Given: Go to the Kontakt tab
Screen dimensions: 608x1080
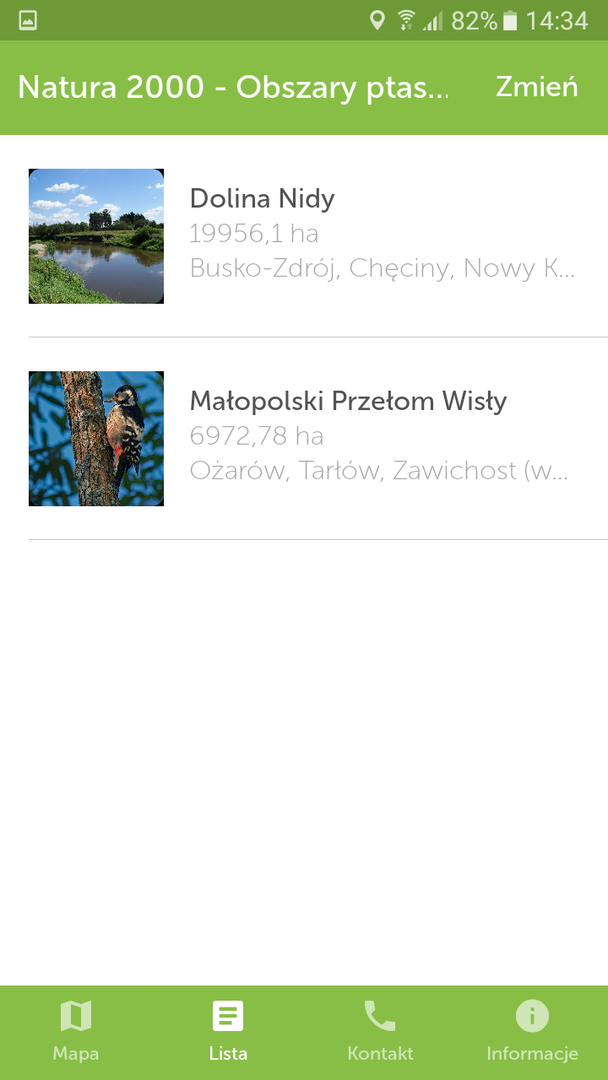Looking at the screenshot, I should [380, 1032].
